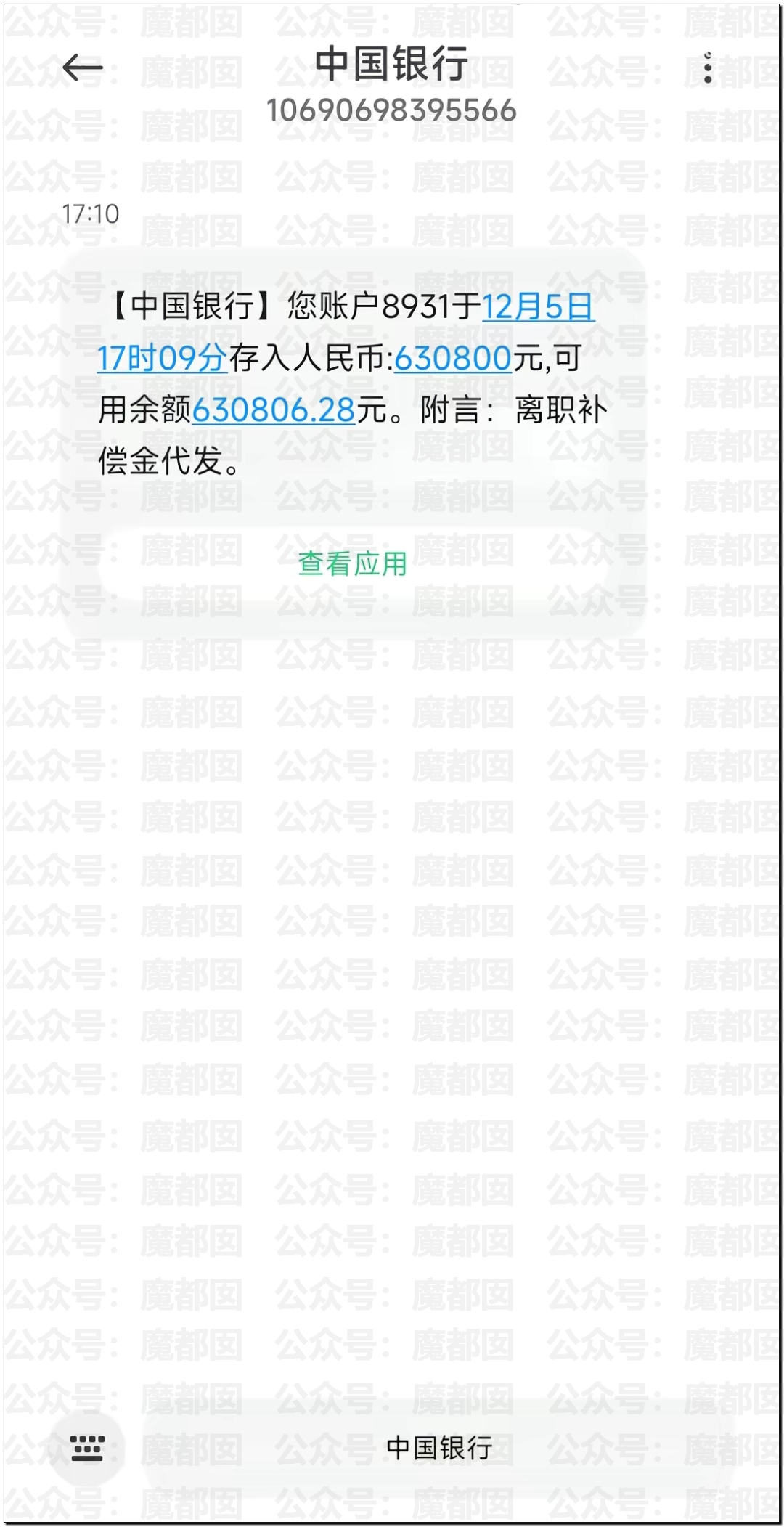This screenshot has height=1527, width=784.
Task: Open the three-dot overflow menu
Action: (708, 69)
